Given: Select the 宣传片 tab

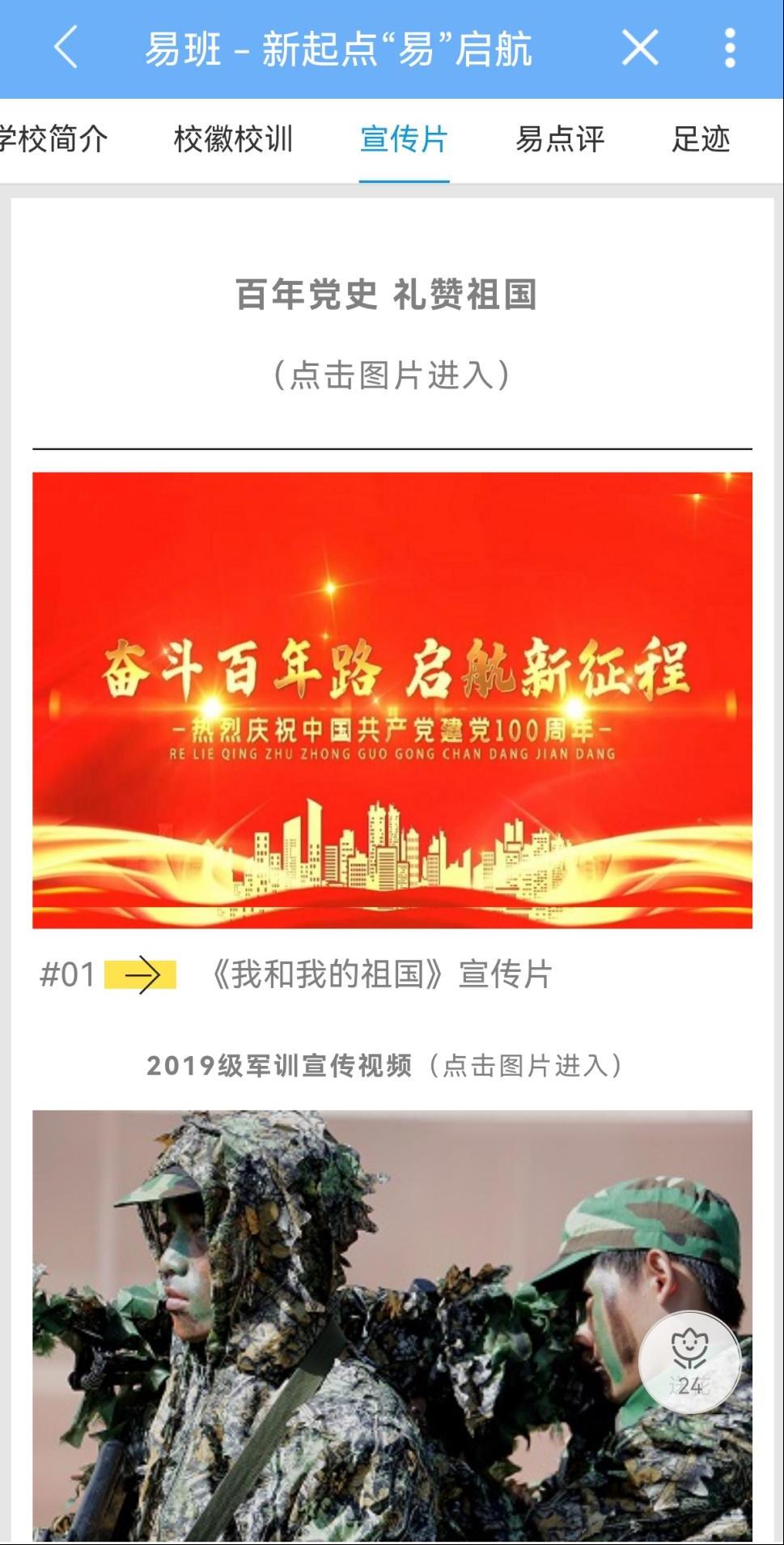Looking at the screenshot, I should pyautogui.click(x=404, y=139).
